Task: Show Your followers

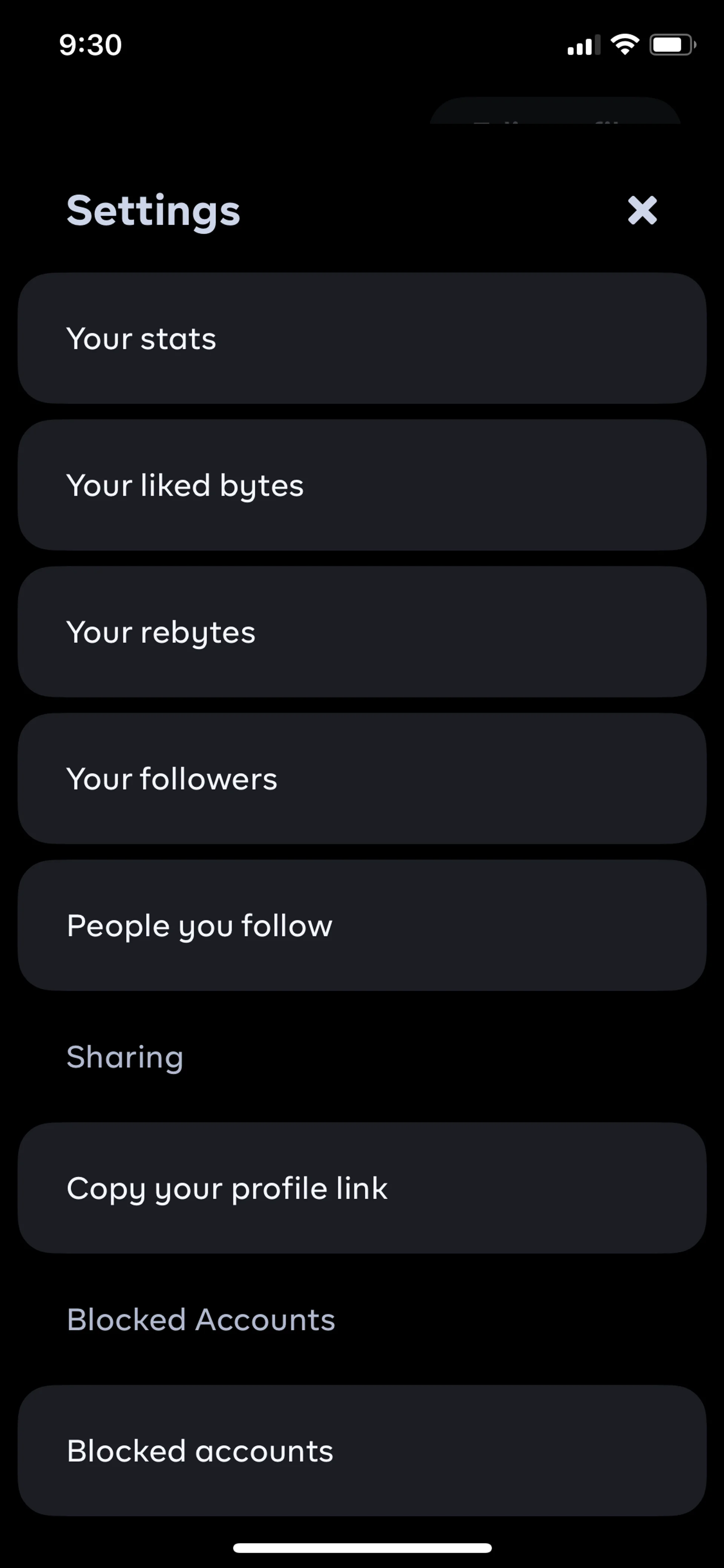Action: [x=362, y=779]
